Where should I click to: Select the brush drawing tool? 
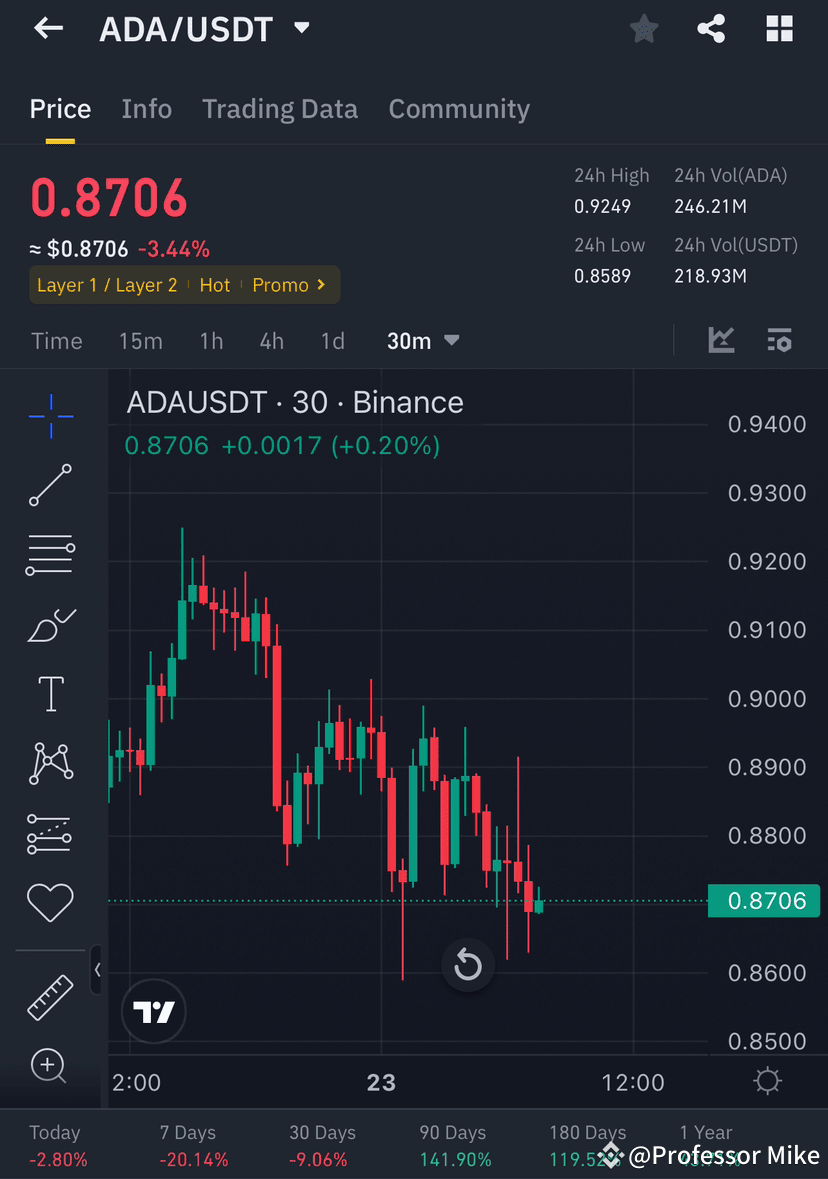click(x=50, y=624)
